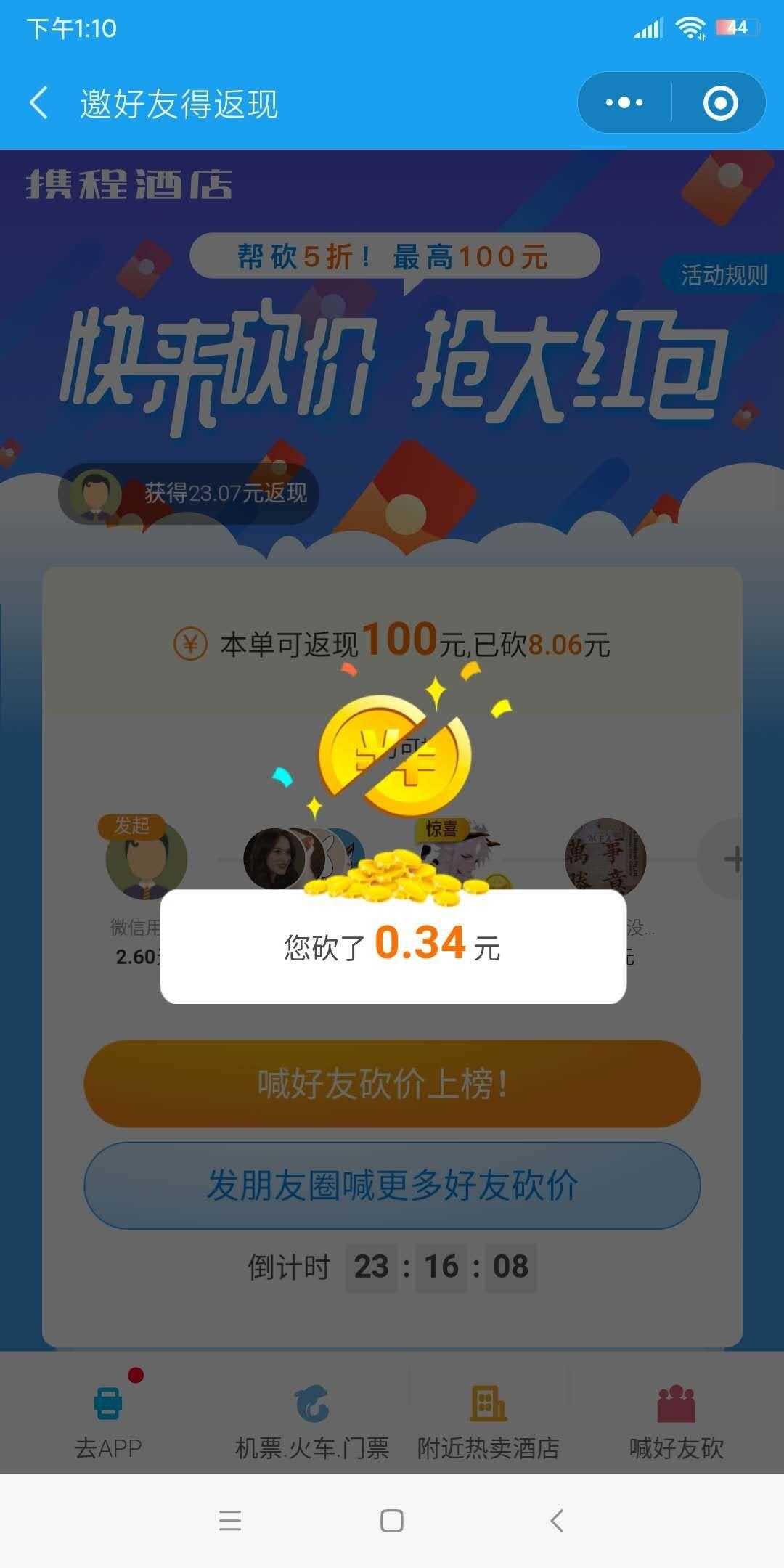The width and height of the screenshot is (784, 1568).
Task: Tap the 喊好友砍价上榜 button
Action: [392, 1083]
